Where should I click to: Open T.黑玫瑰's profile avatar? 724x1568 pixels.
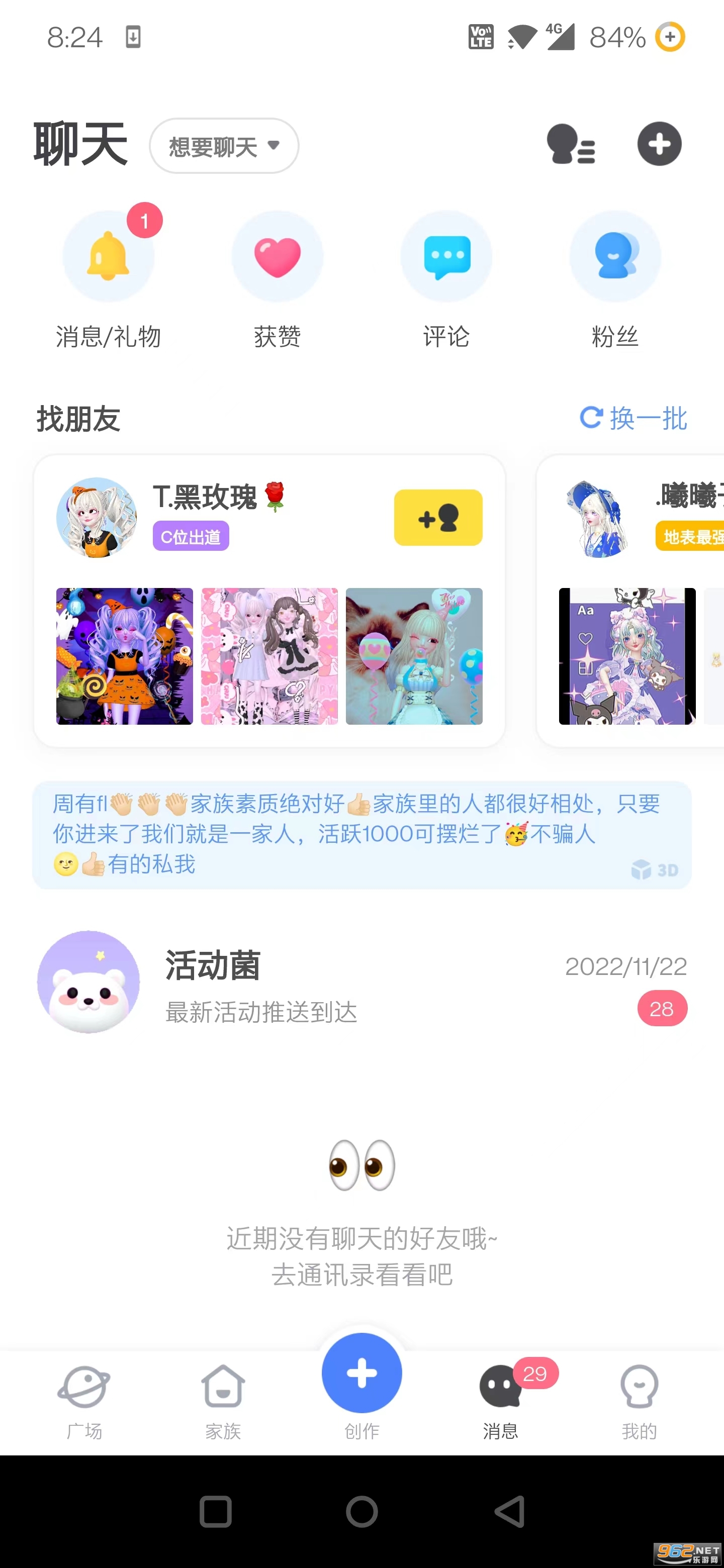coord(96,518)
